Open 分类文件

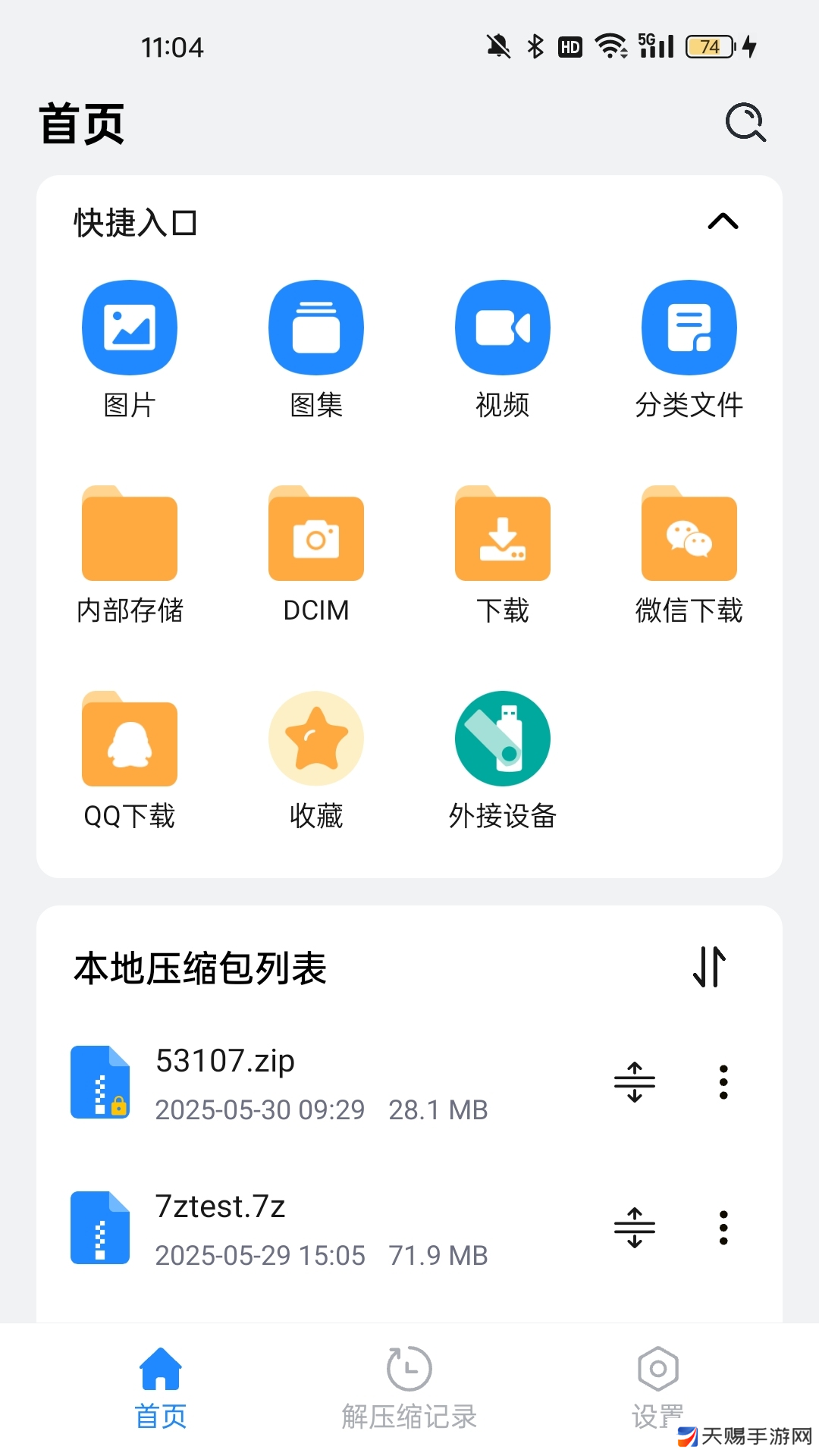click(689, 350)
